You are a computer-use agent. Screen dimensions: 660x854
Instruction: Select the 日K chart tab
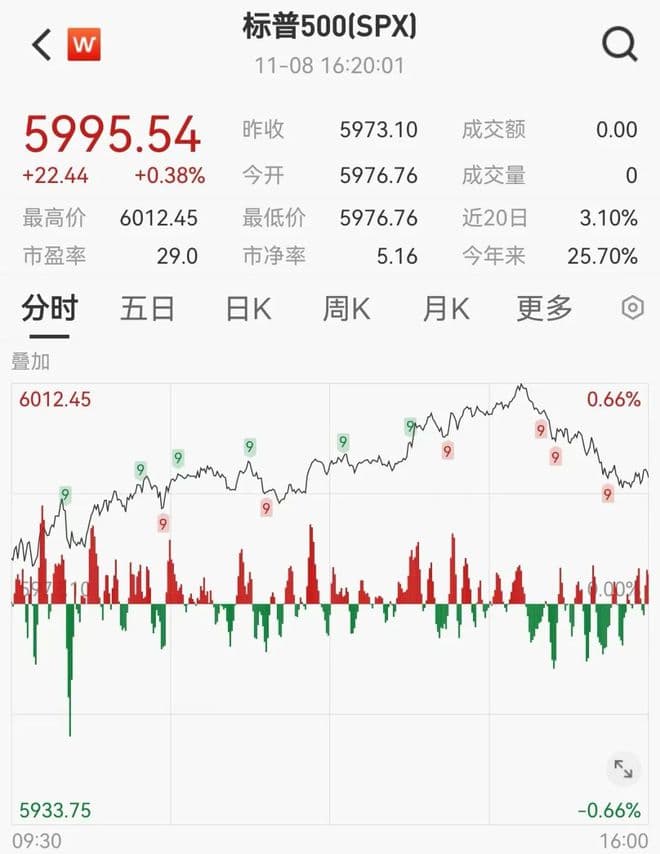click(x=248, y=308)
